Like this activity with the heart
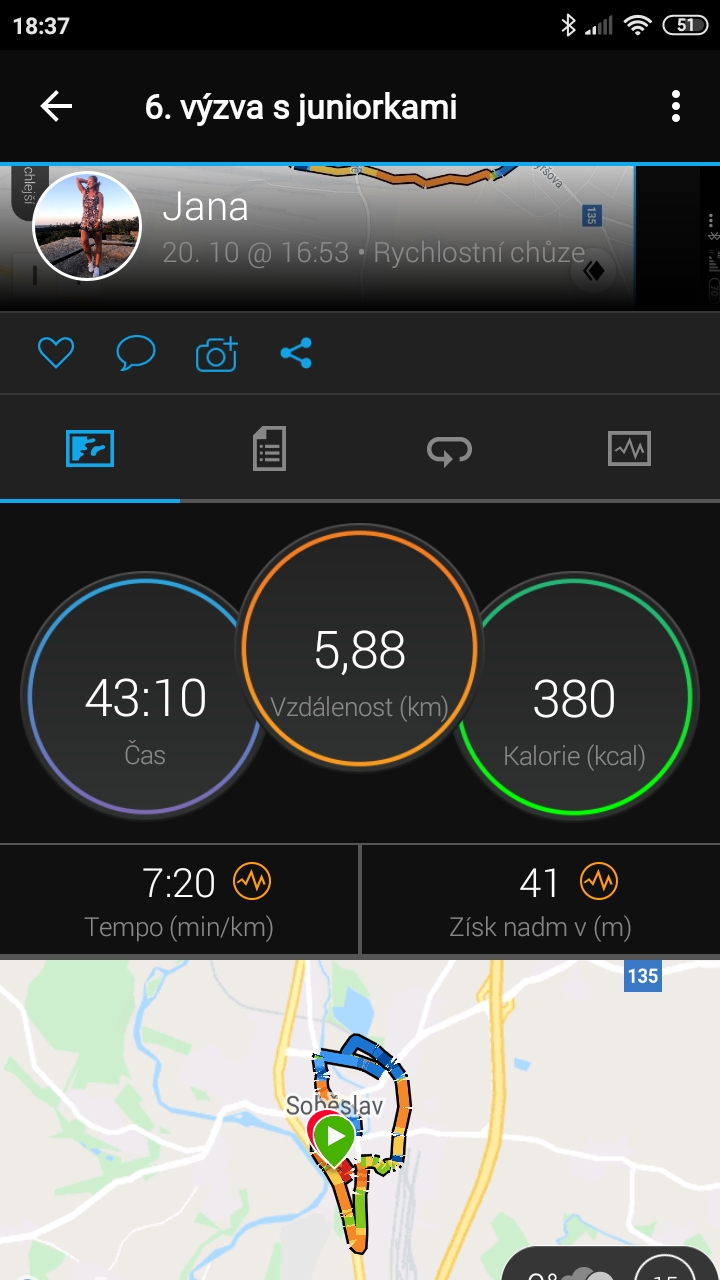Viewport: 720px width, 1280px height. (x=56, y=353)
